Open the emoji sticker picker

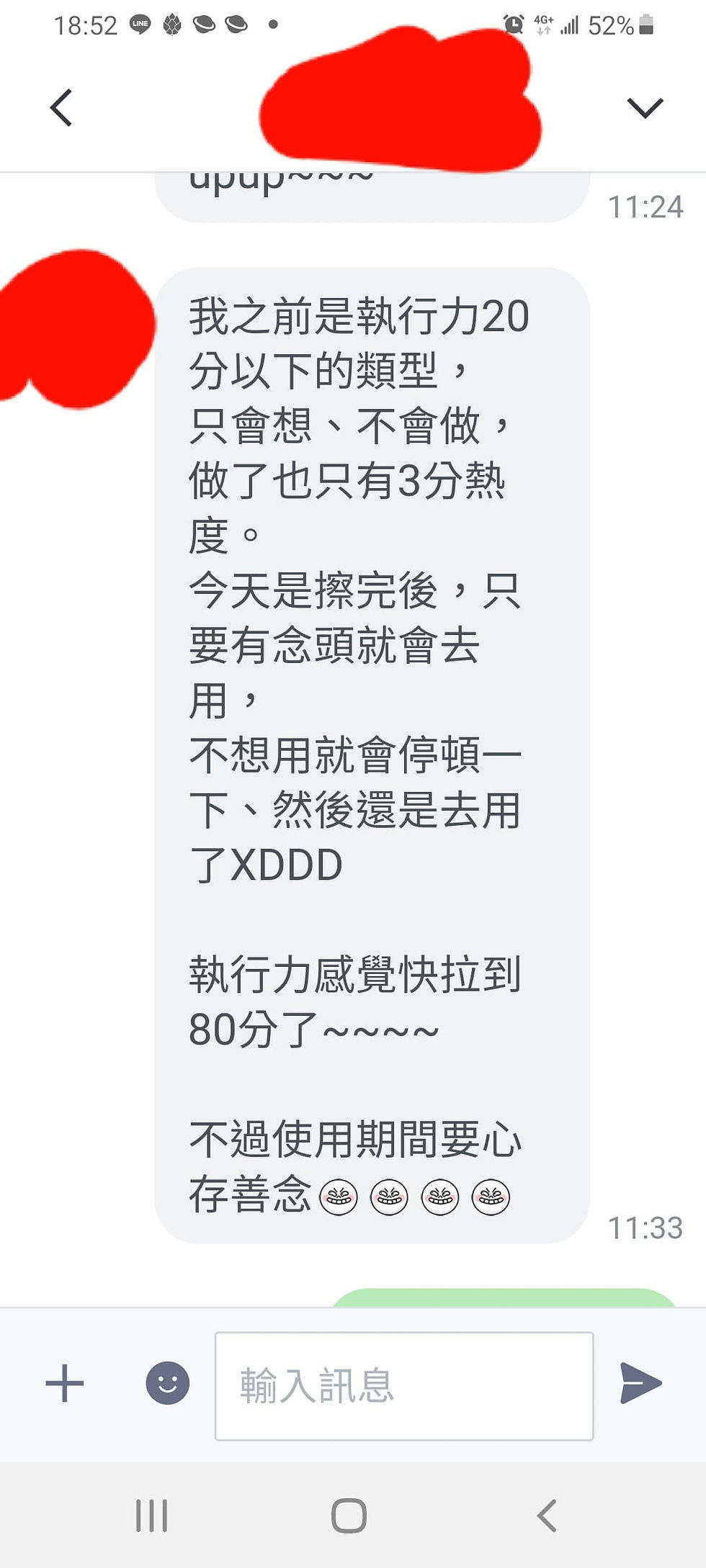pos(168,1383)
